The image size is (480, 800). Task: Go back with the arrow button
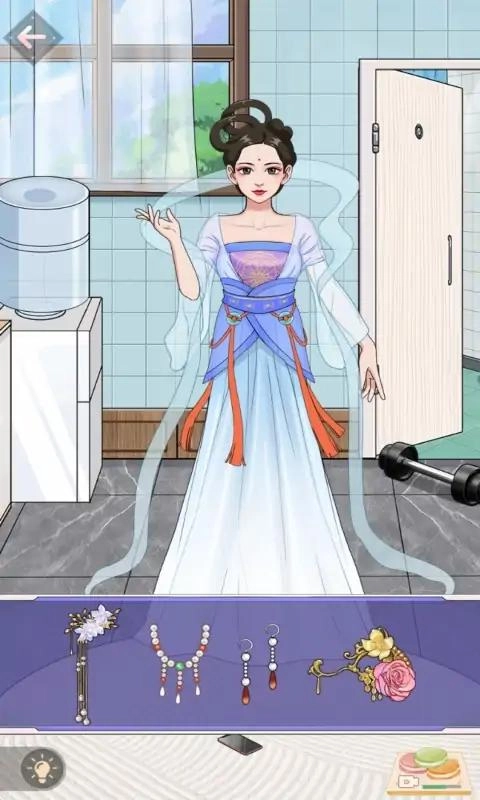[33, 37]
